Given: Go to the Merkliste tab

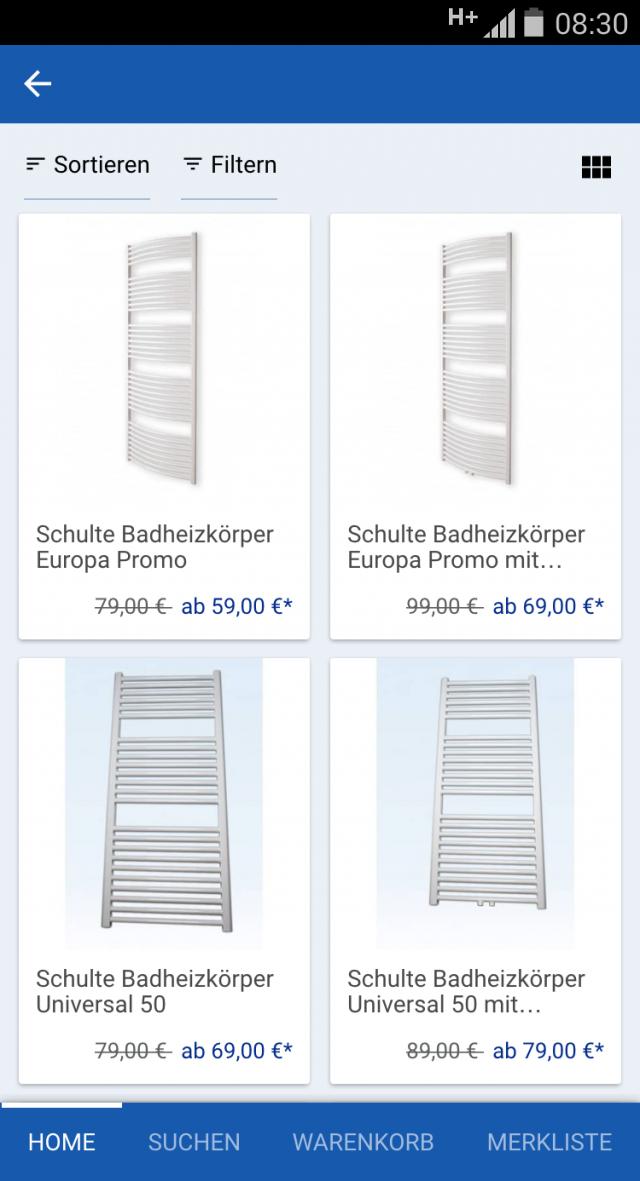Looking at the screenshot, I should (549, 1142).
